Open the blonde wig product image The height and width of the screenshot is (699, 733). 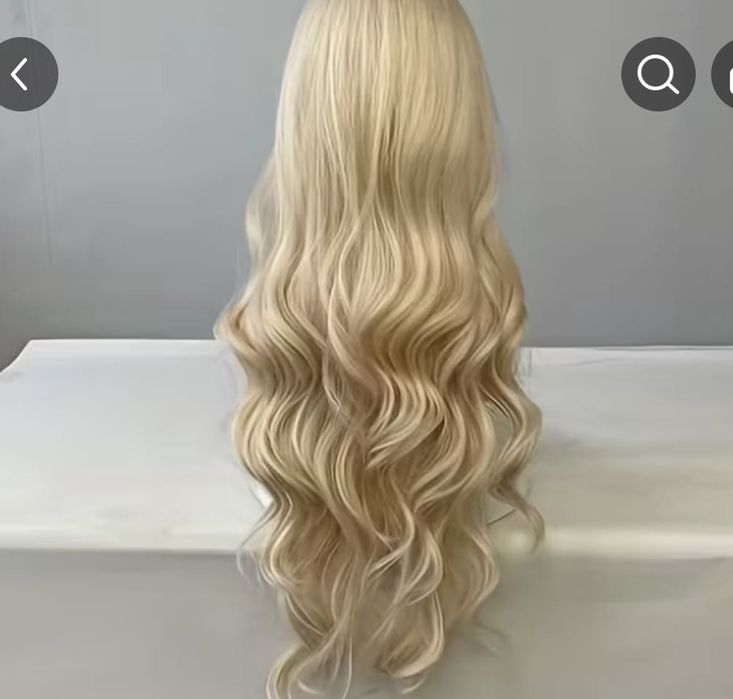[380, 380]
